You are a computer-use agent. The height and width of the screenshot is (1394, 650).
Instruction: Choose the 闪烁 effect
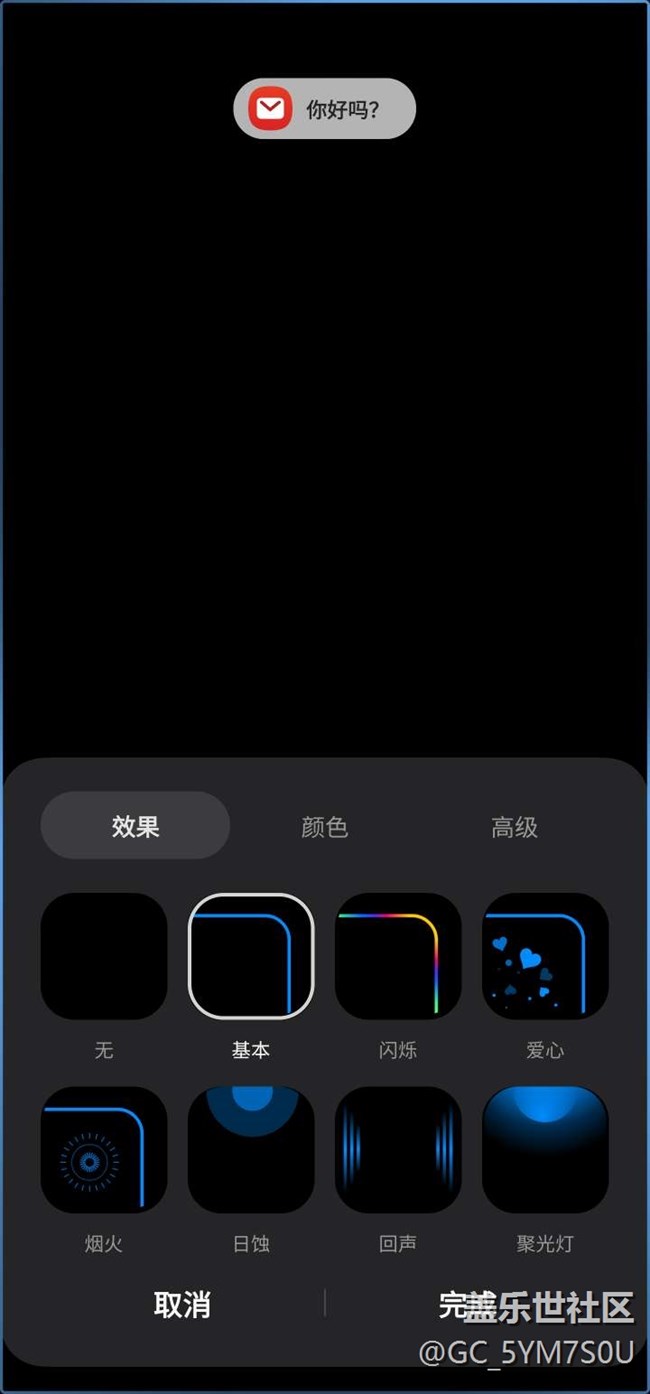click(x=398, y=956)
